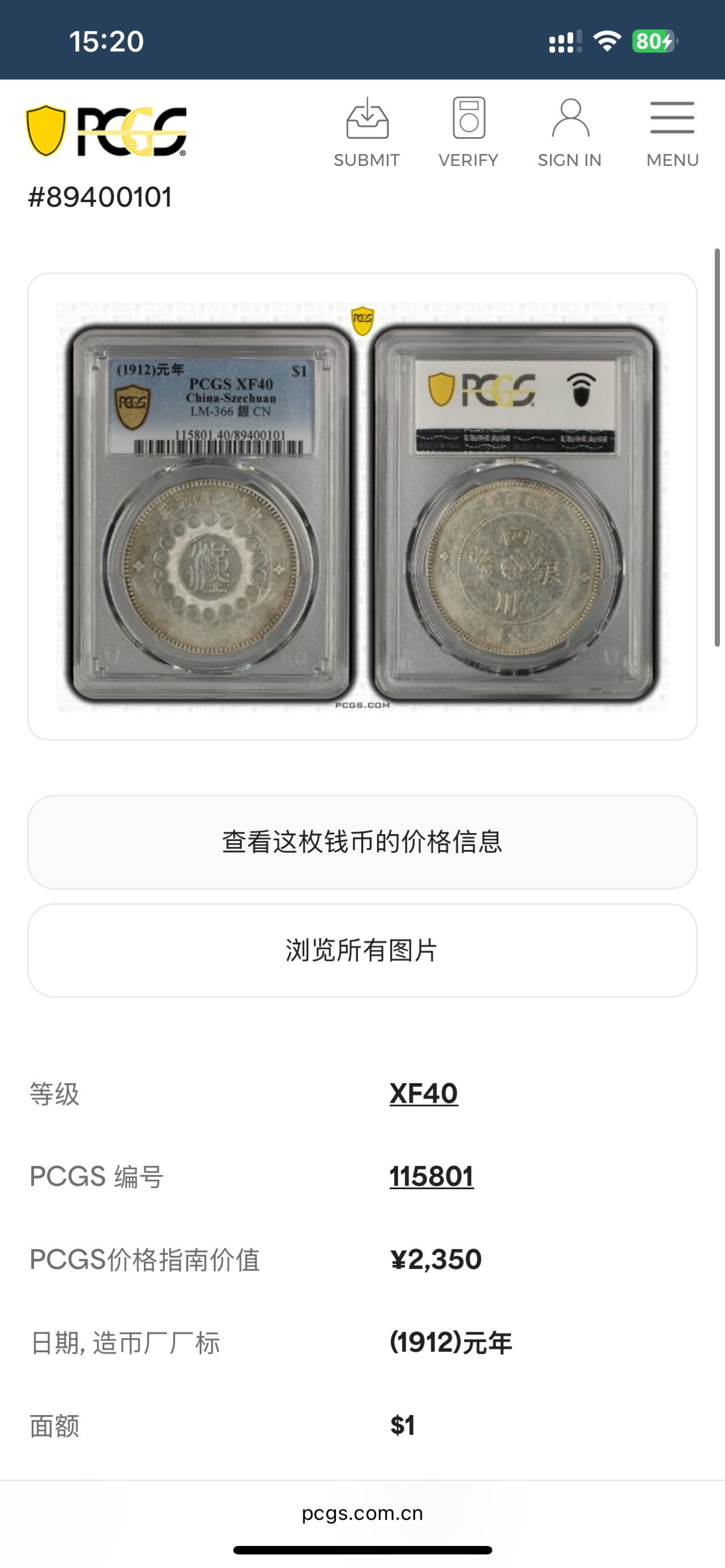Image resolution: width=725 pixels, height=1568 pixels.
Task: Go to Sign In
Action: [569, 133]
